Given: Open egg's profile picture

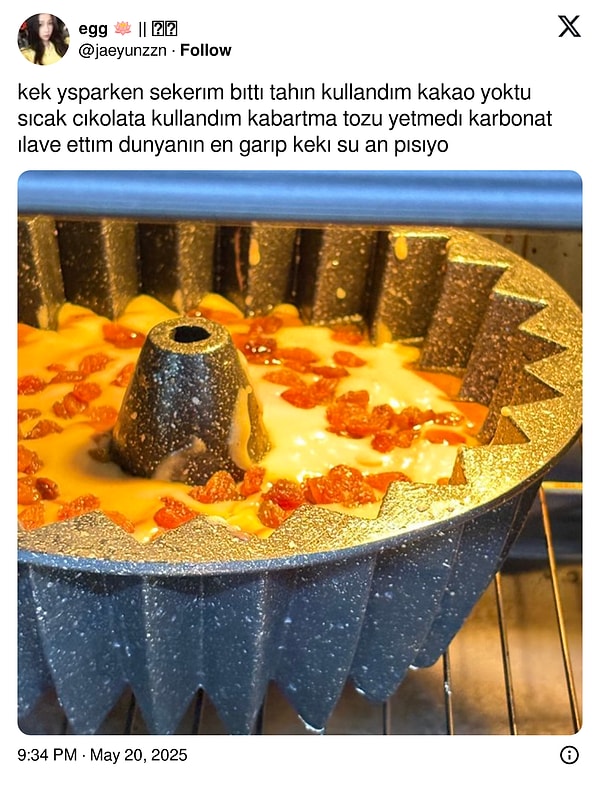Looking at the screenshot, I should (43, 39).
